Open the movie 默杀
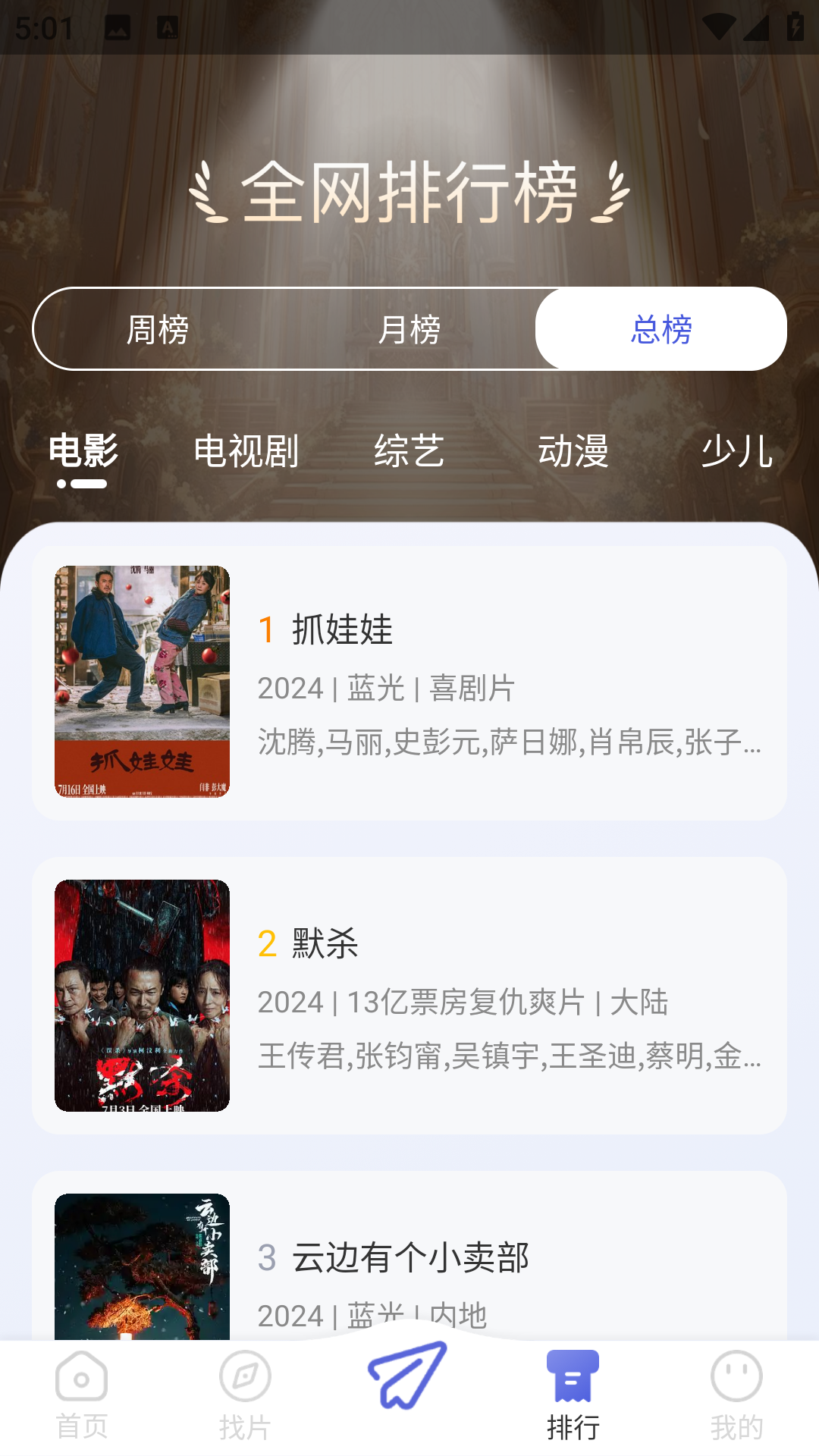This screenshot has height=1456, width=819. coord(409,996)
